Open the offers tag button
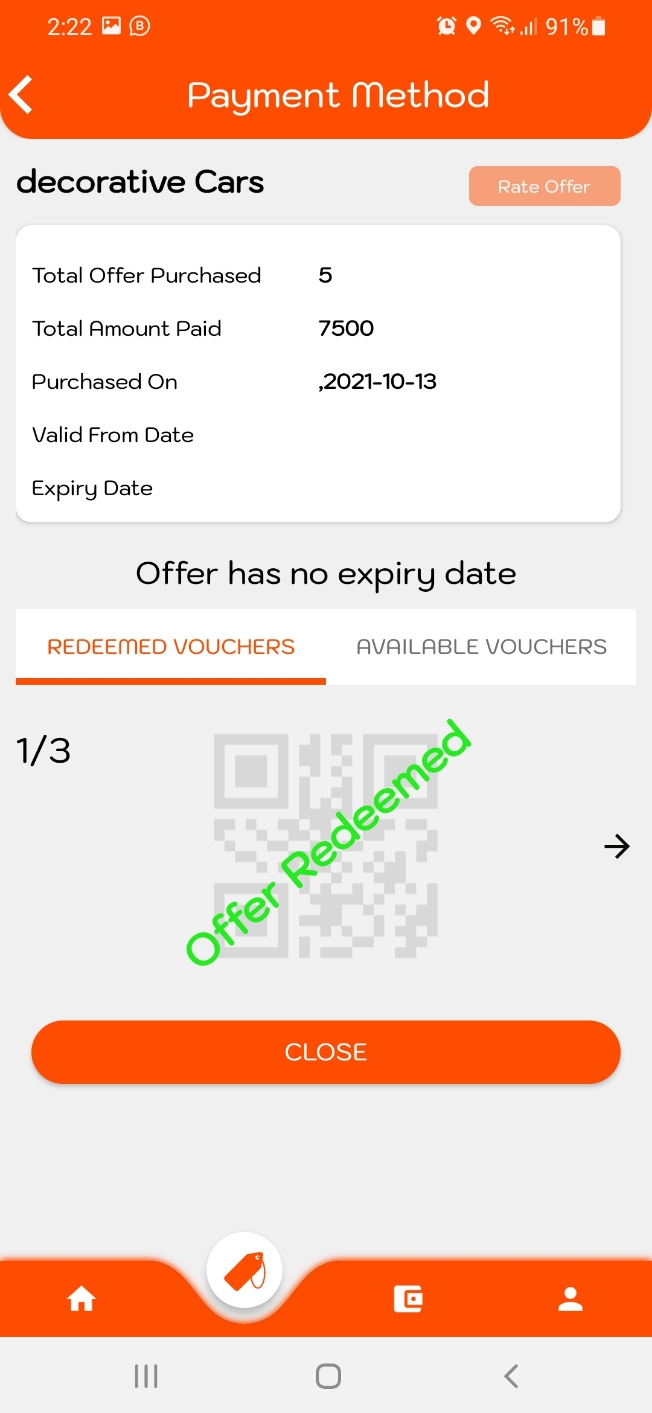 (x=245, y=1271)
